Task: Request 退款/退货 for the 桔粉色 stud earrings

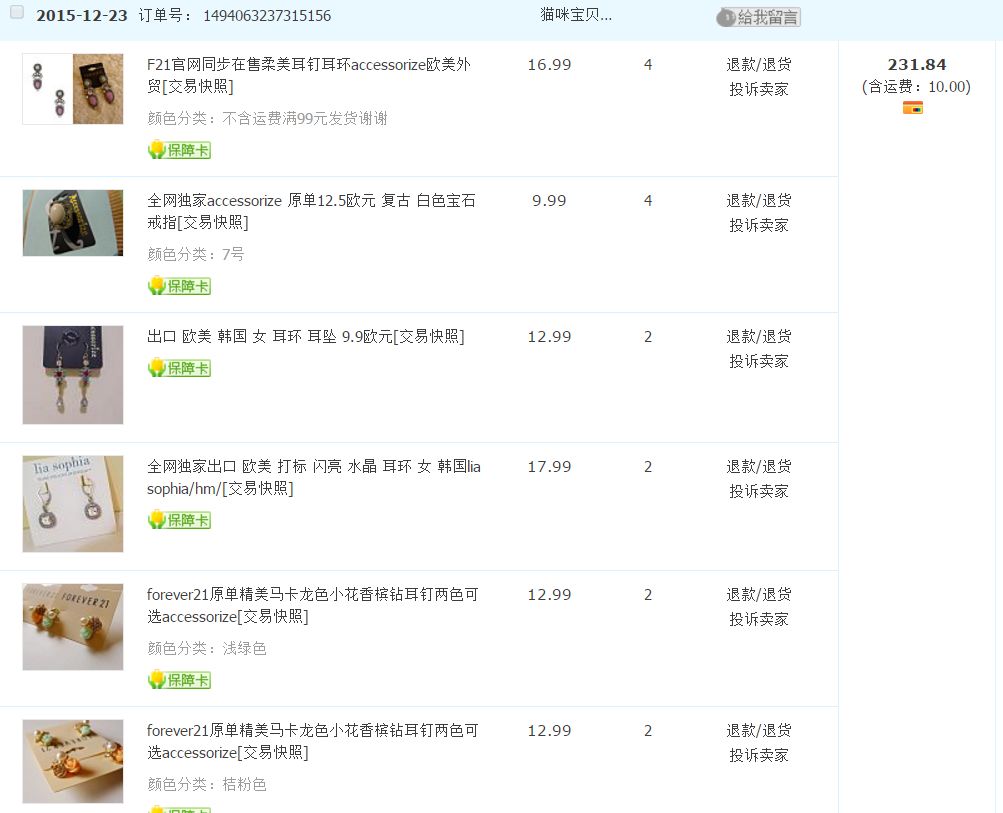Action: [x=758, y=730]
